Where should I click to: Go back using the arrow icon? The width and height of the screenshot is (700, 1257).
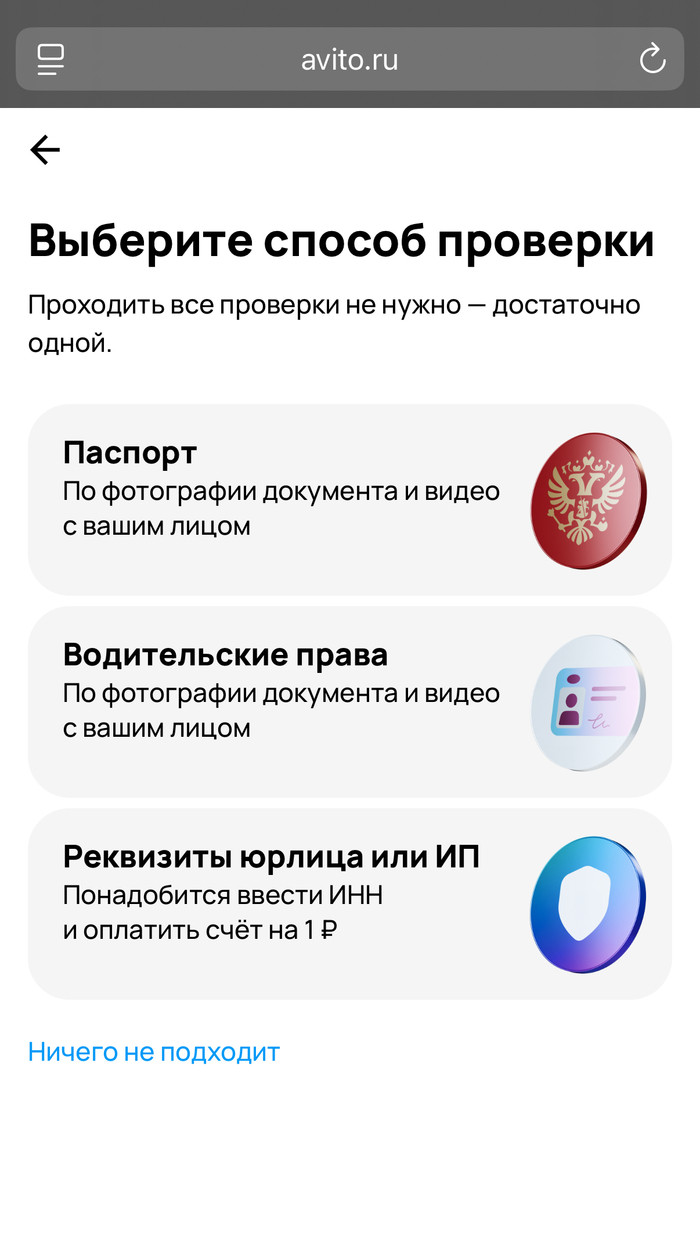[45, 150]
